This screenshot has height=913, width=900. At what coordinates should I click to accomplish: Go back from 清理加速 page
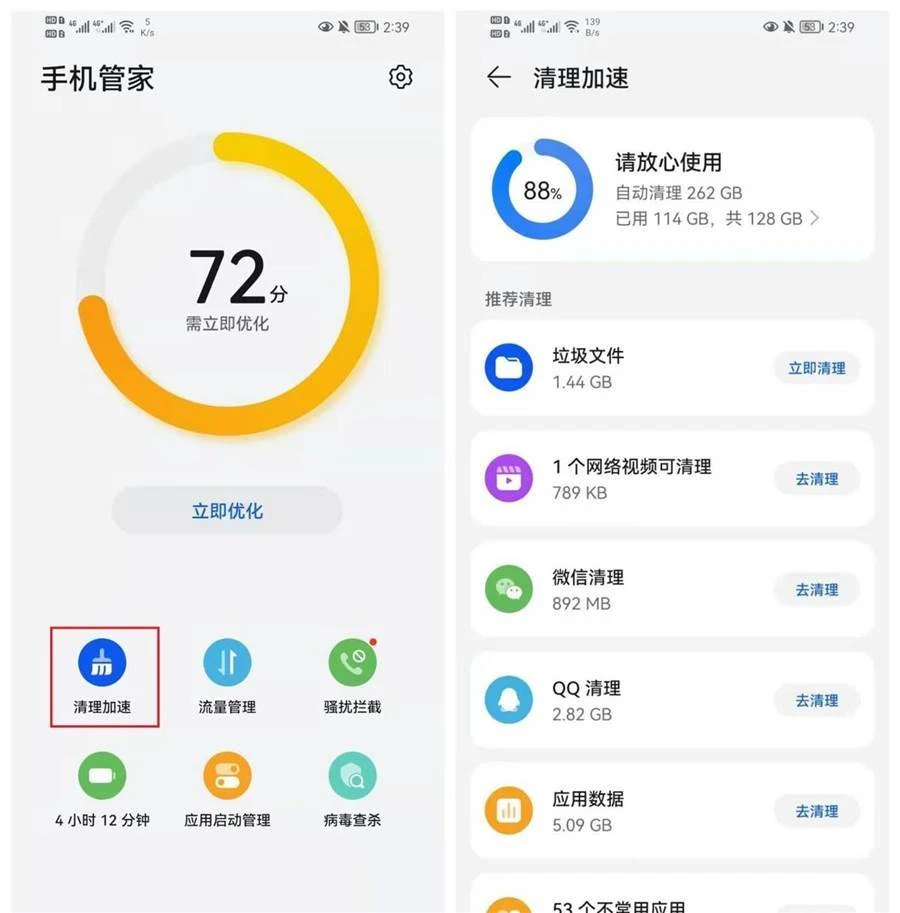(x=498, y=78)
